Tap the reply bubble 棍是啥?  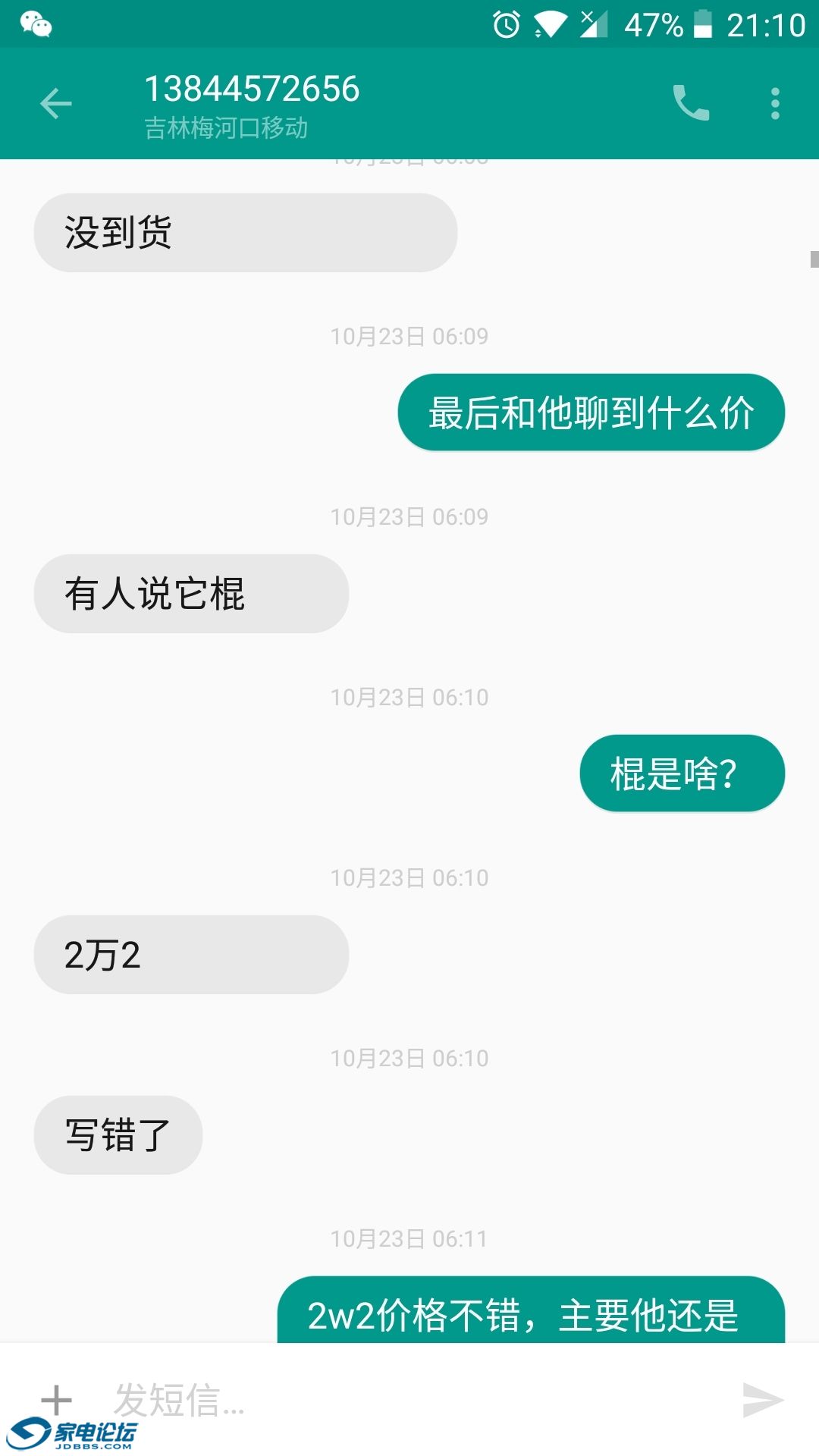680,773
